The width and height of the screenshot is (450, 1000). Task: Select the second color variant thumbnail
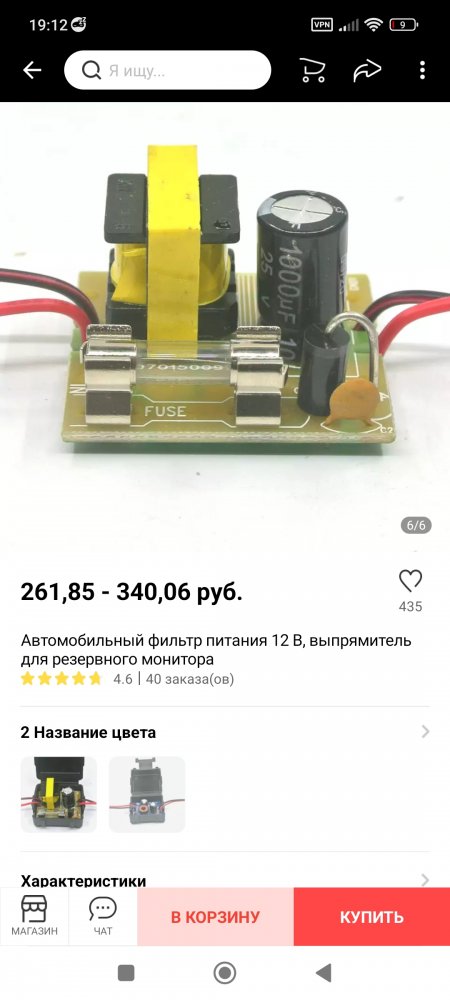147,794
